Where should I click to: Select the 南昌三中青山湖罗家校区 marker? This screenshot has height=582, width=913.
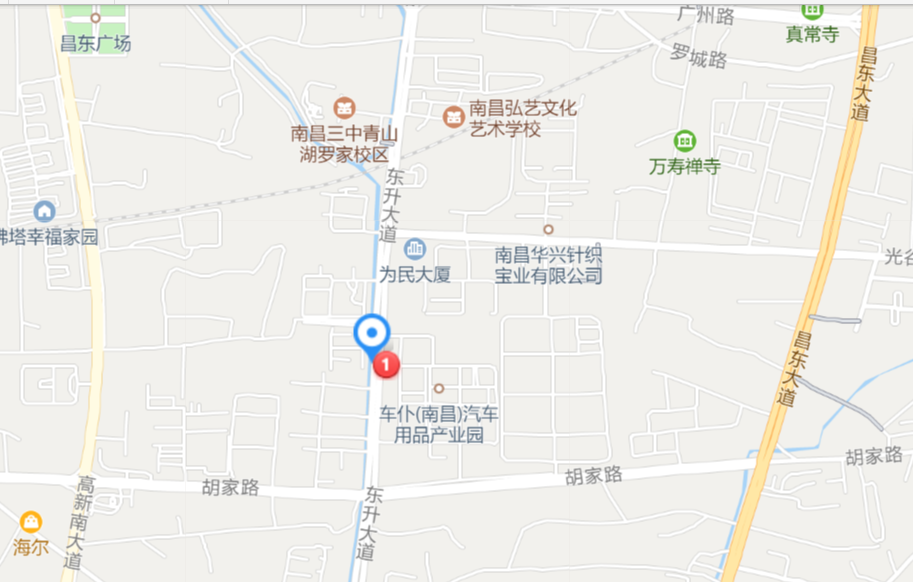(344, 108)
